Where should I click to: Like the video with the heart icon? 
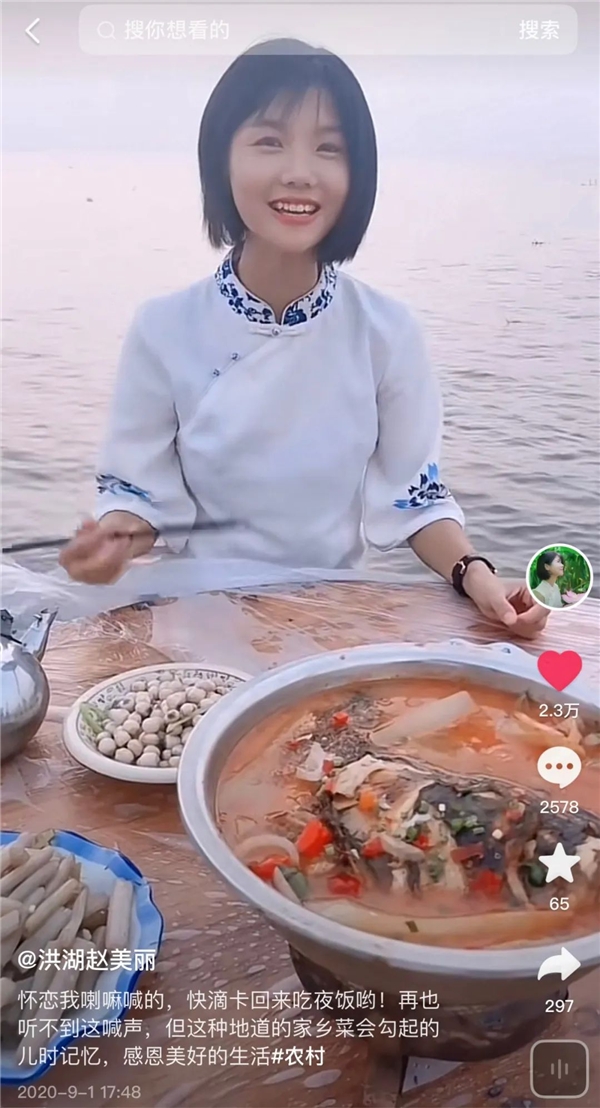[x=559, y=671]
